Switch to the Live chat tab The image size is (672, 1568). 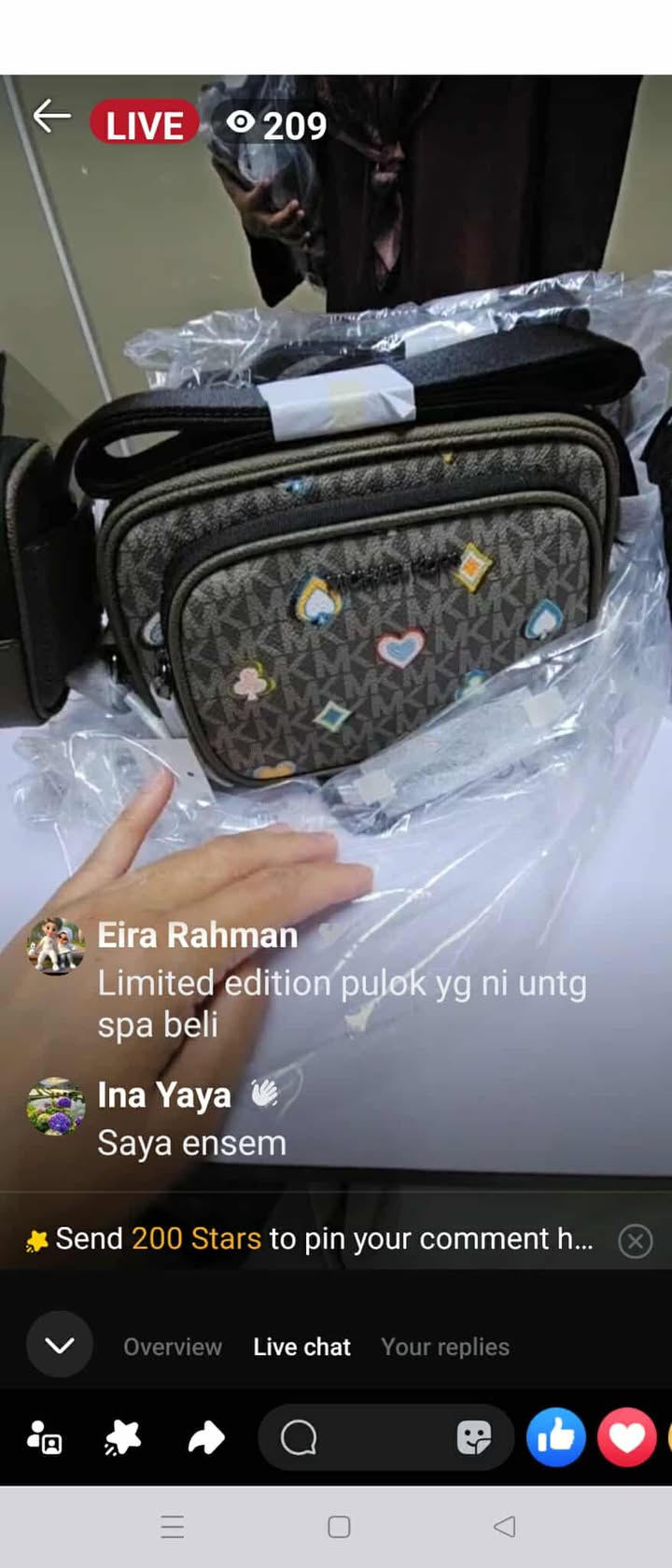point(301,1347)
